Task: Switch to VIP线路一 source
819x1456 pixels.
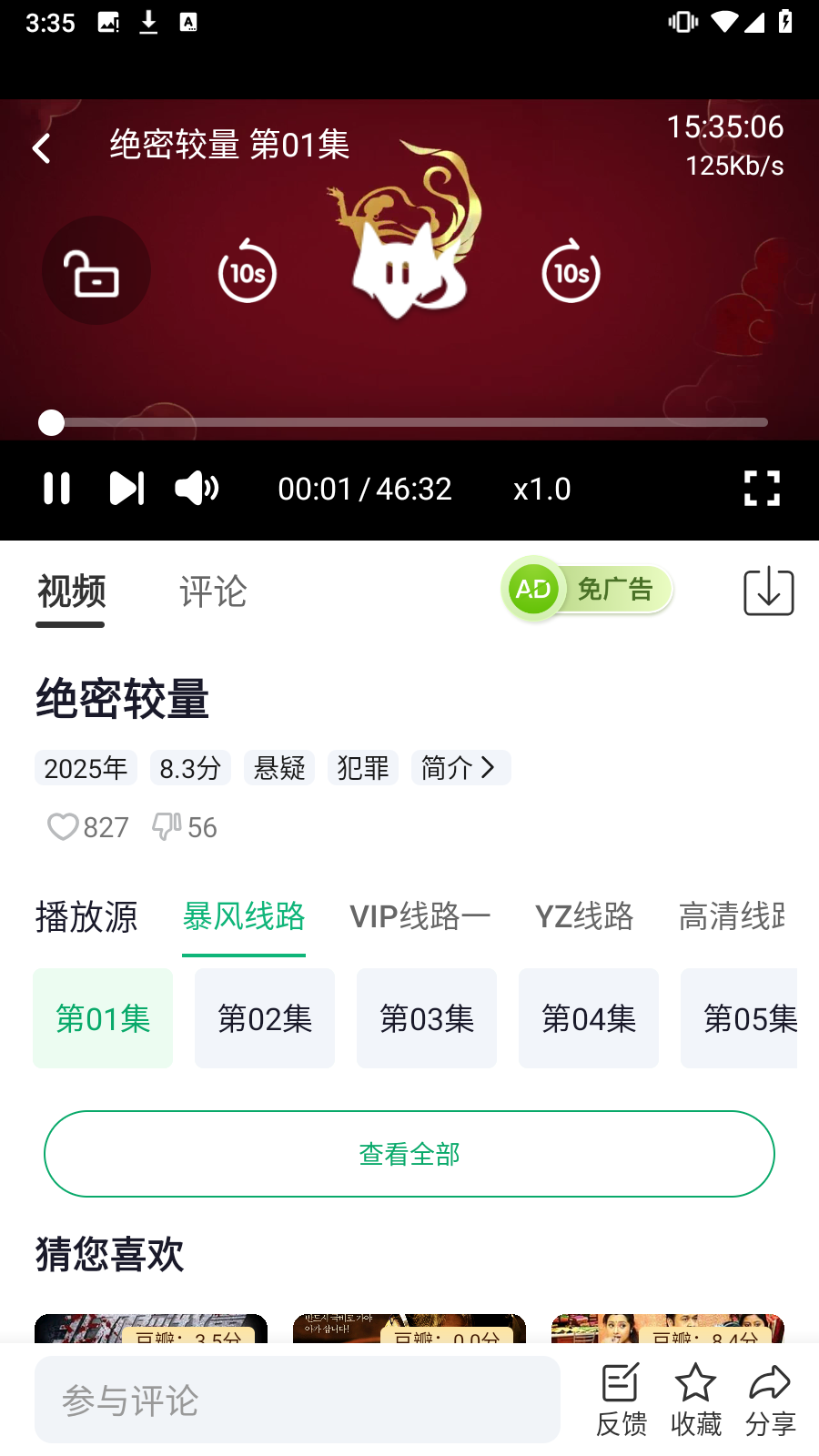Action: (x=420, y=916)
